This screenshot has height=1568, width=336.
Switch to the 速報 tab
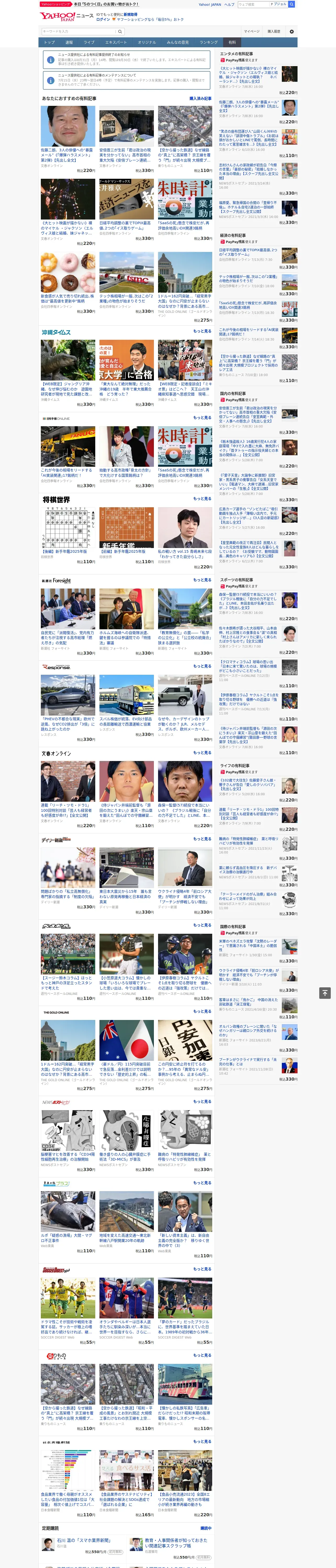(69, 43)
